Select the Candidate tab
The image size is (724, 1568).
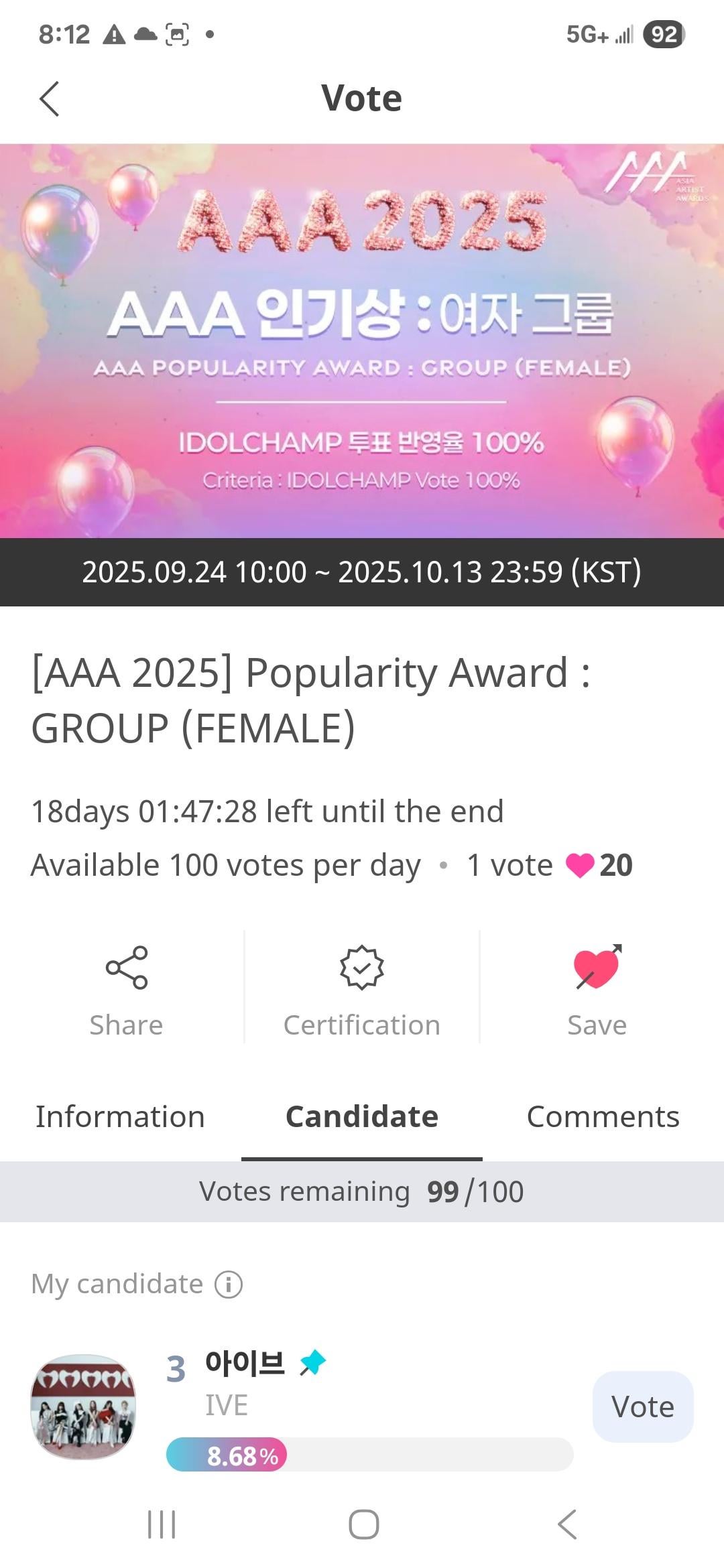coord(362,1117)
